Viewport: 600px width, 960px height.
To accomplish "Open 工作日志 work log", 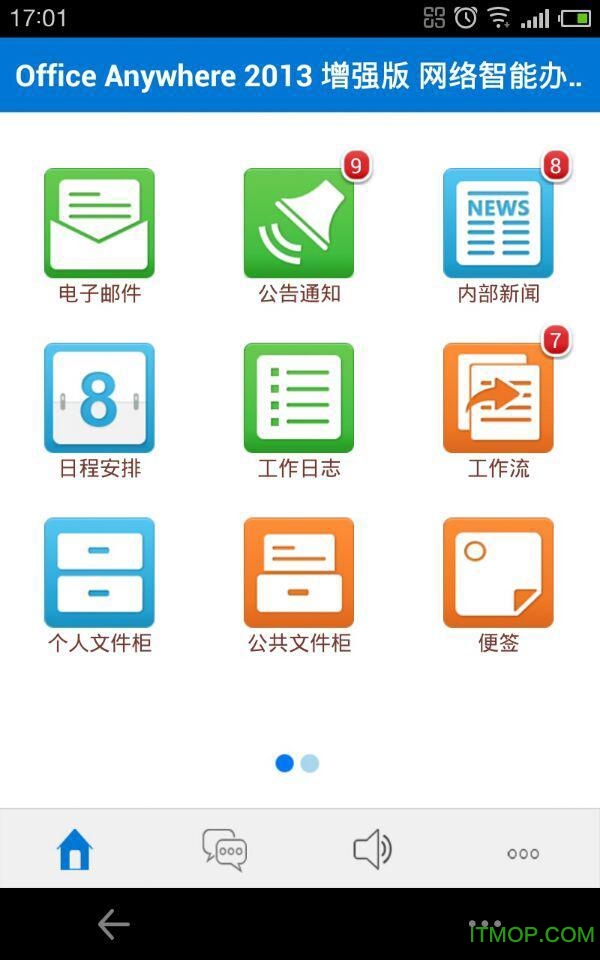I will (299, 398).
